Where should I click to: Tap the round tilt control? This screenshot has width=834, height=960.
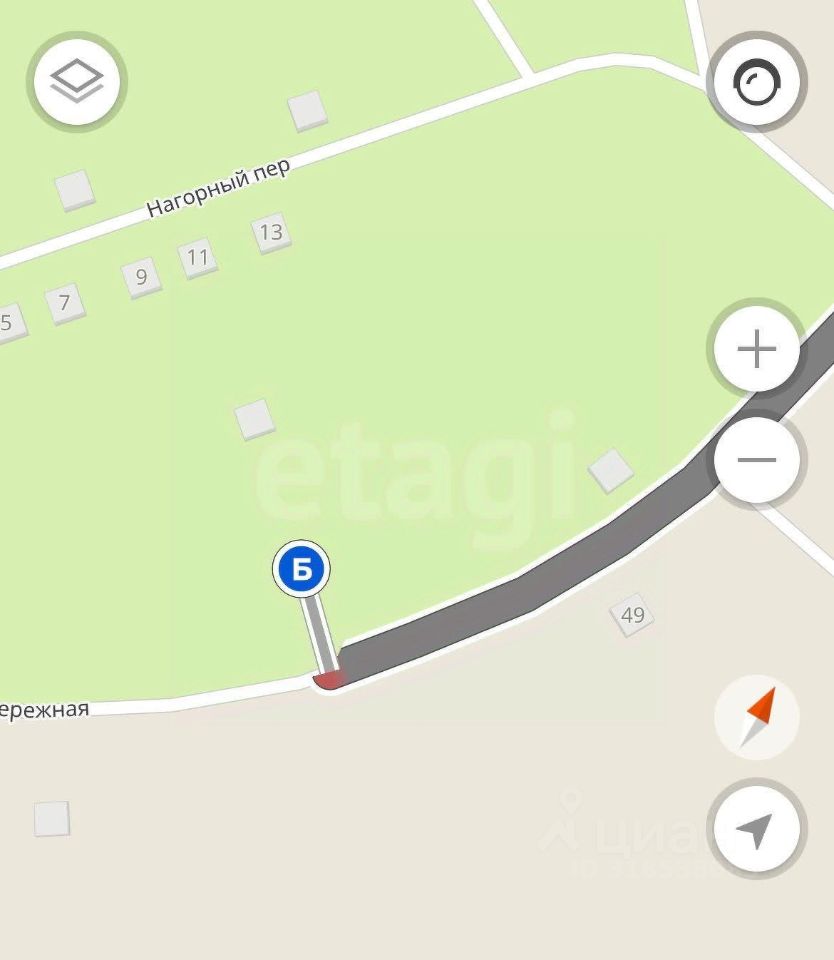coord(756,83)
